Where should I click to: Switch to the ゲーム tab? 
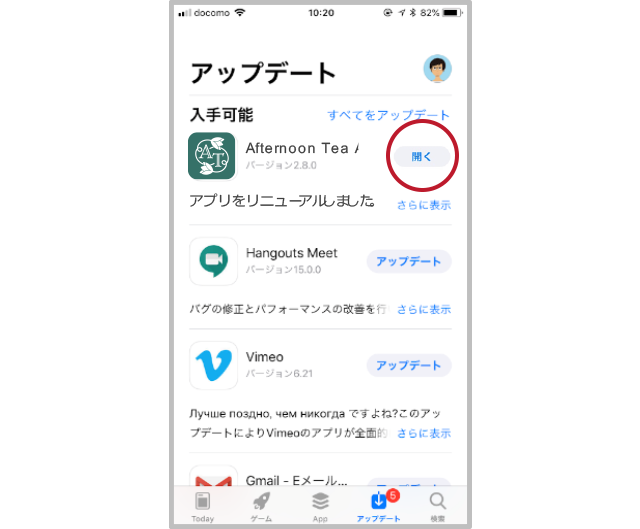261,506
